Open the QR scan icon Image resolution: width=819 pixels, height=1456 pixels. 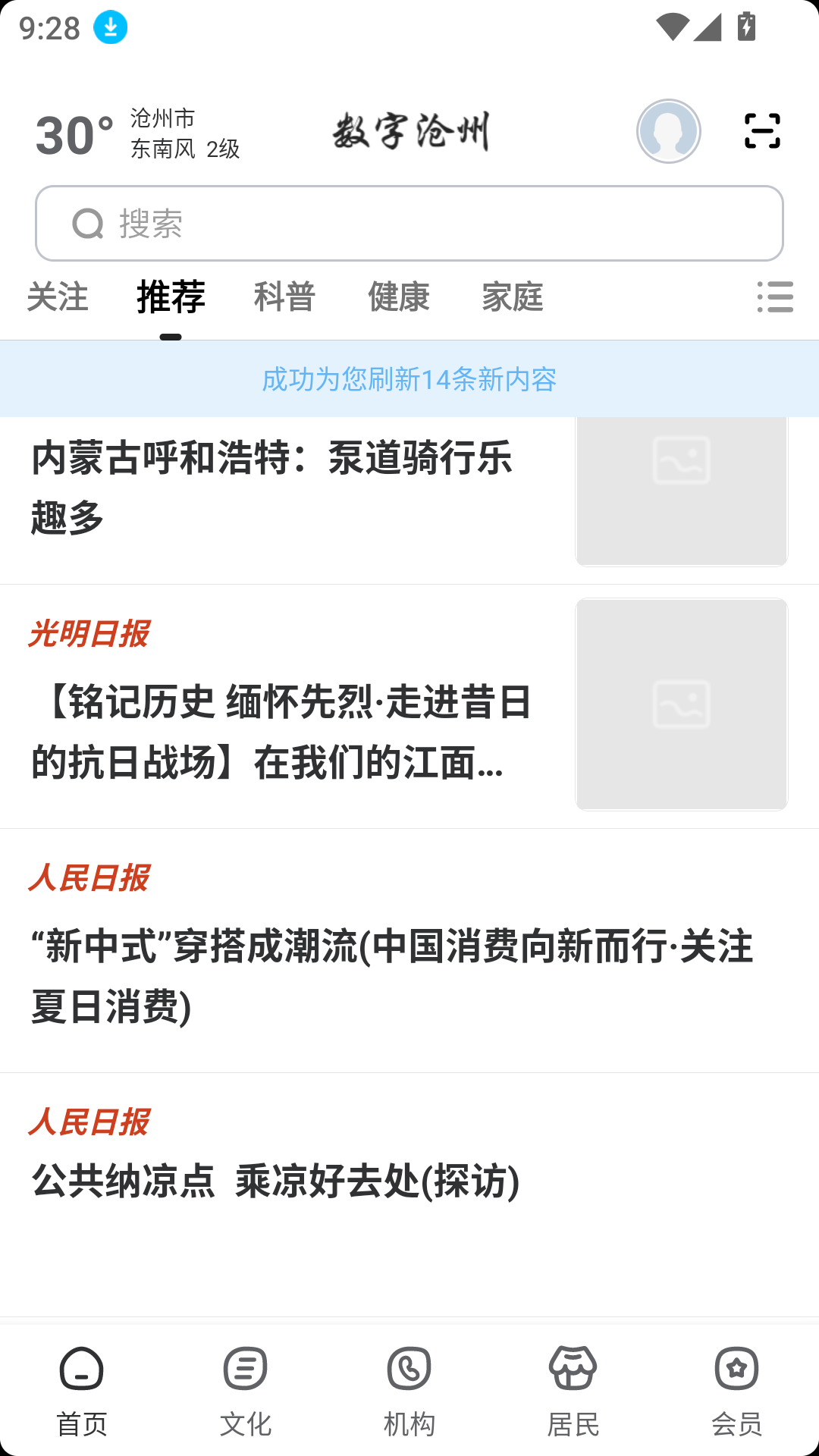762,131
